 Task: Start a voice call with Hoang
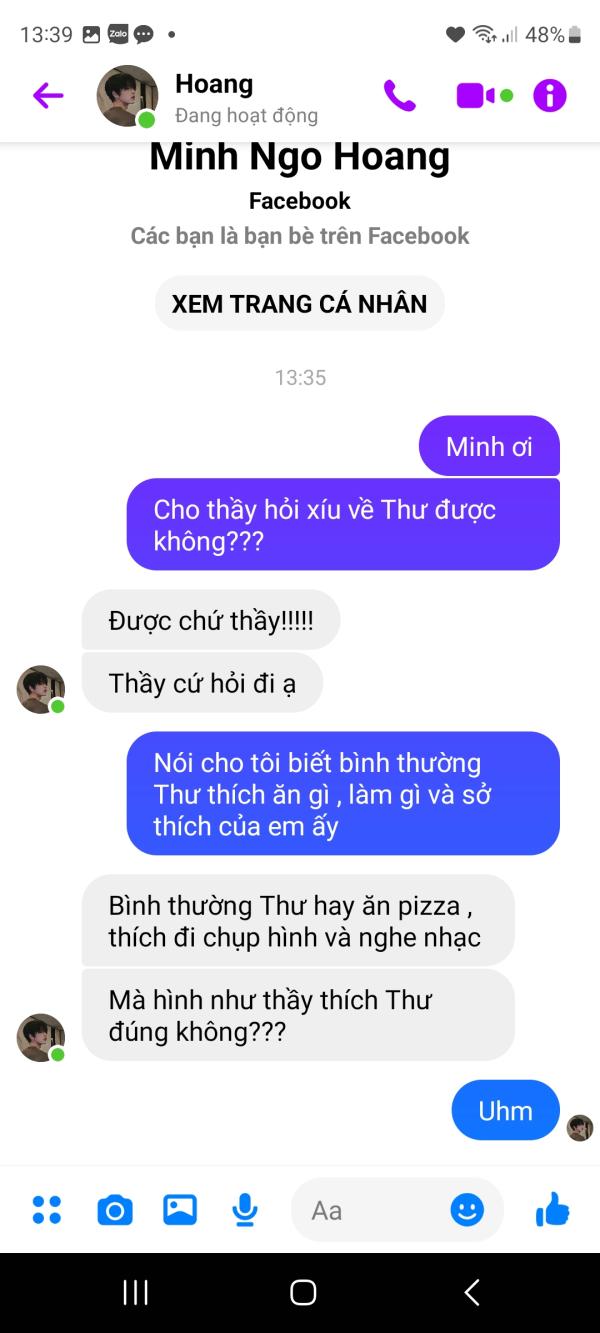pyautogui.click(x=399, y=96)
